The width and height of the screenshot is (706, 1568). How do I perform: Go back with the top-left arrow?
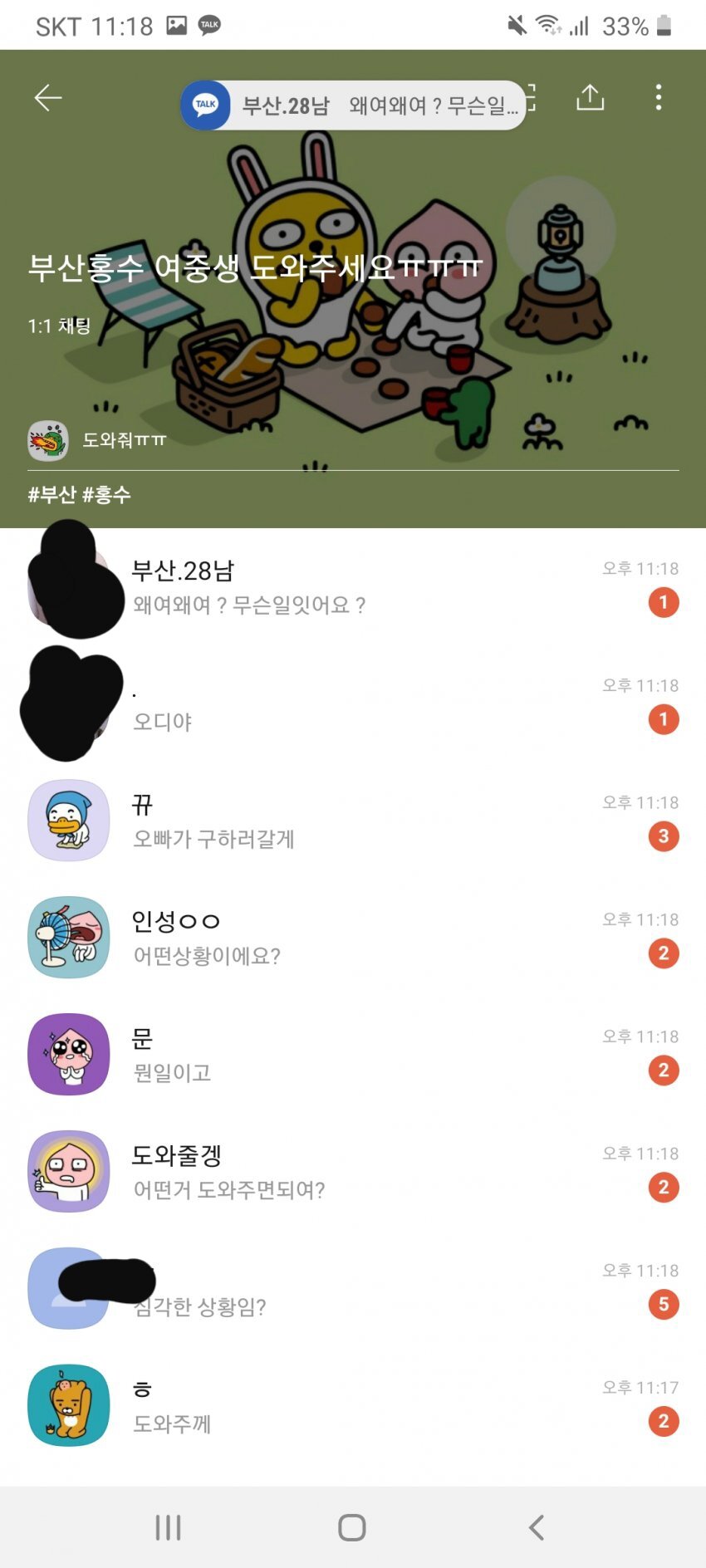(48, 98)
